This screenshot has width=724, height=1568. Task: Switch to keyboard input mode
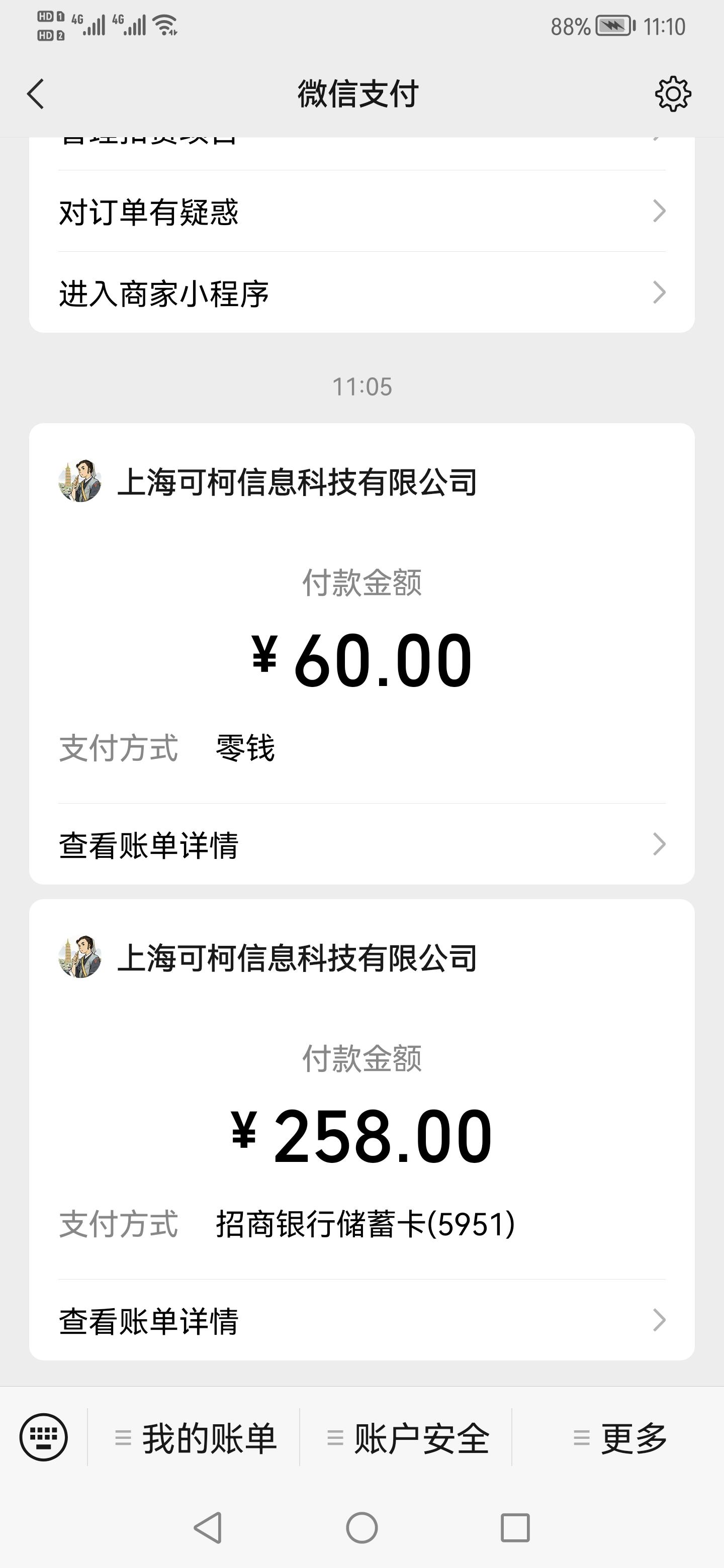[x=44, y=1437]
